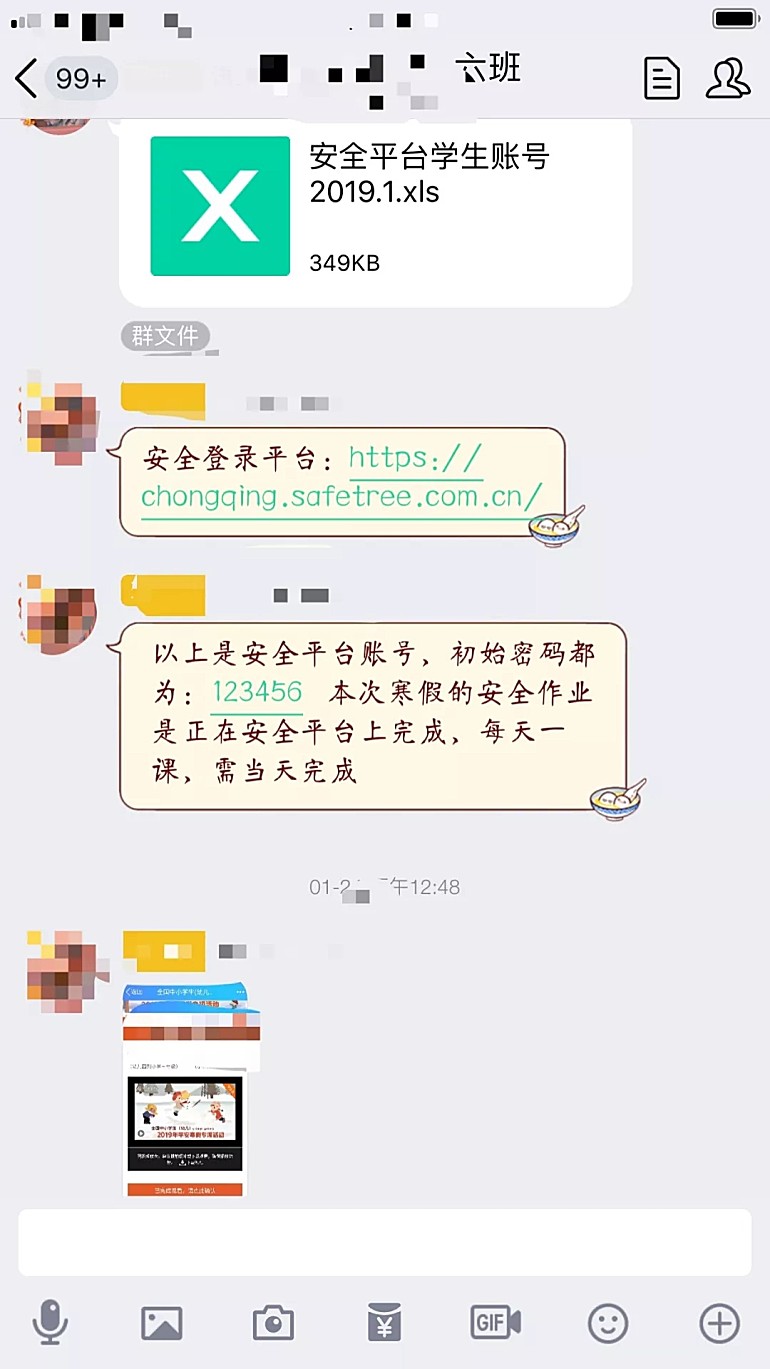Focus the message text input box

(385, 1242)
